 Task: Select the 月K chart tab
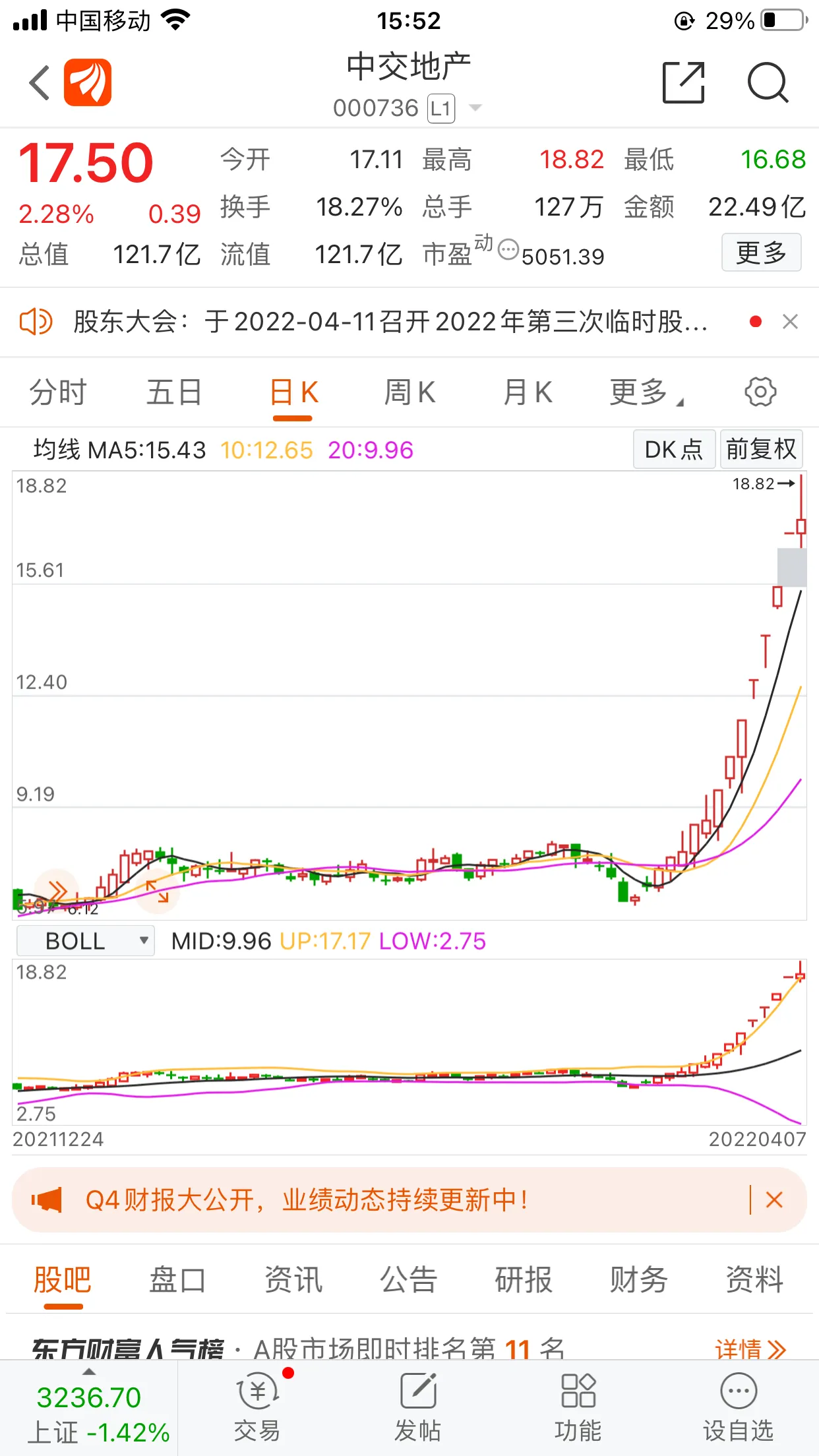(528, 392)
